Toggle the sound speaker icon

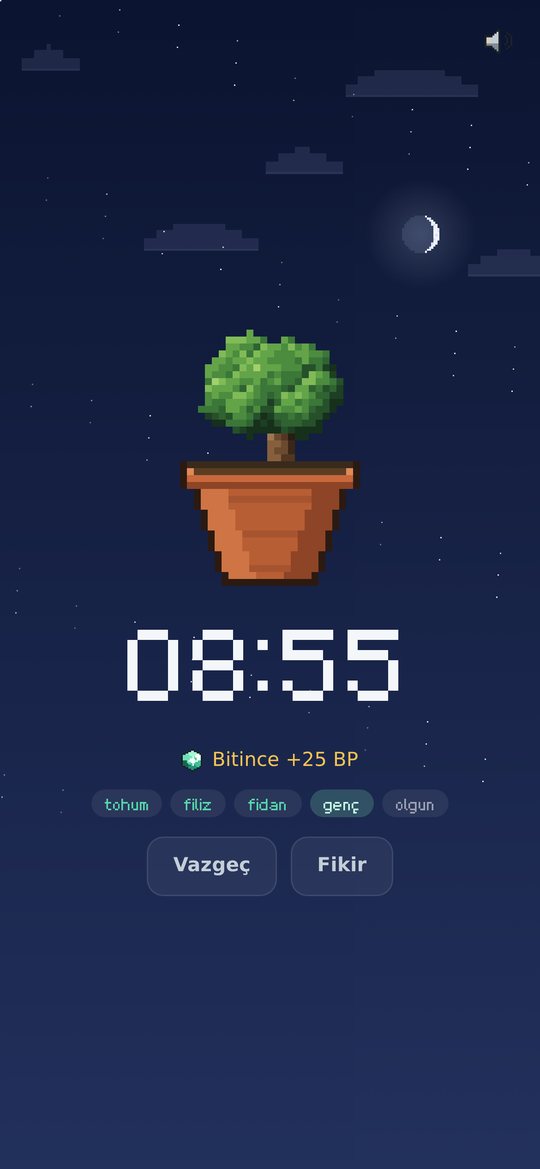tap(498, 41)
